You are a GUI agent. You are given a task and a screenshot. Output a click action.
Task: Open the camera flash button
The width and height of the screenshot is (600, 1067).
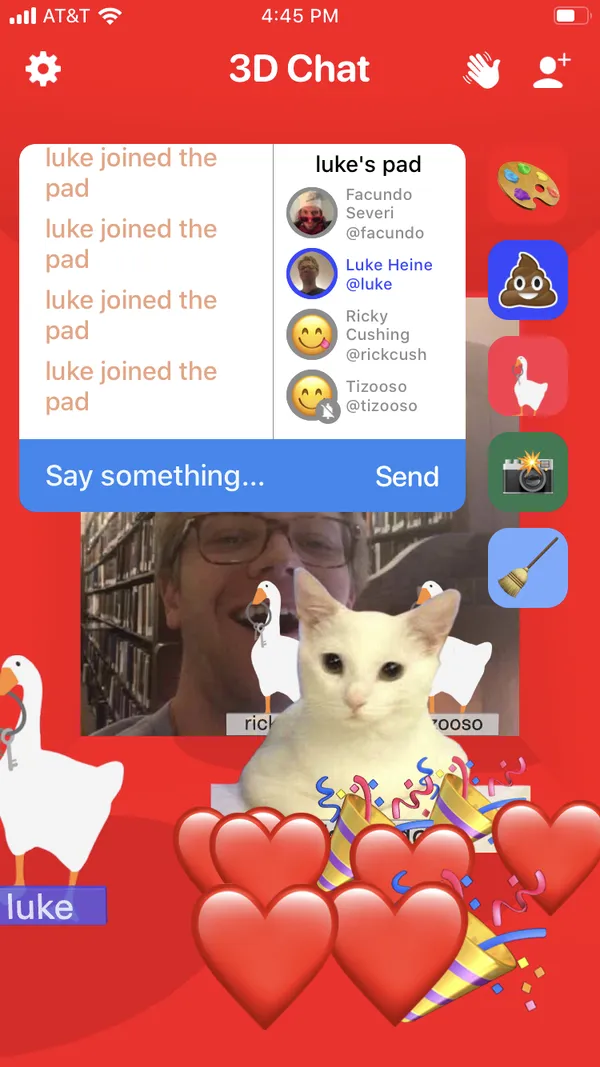(527, 472)
